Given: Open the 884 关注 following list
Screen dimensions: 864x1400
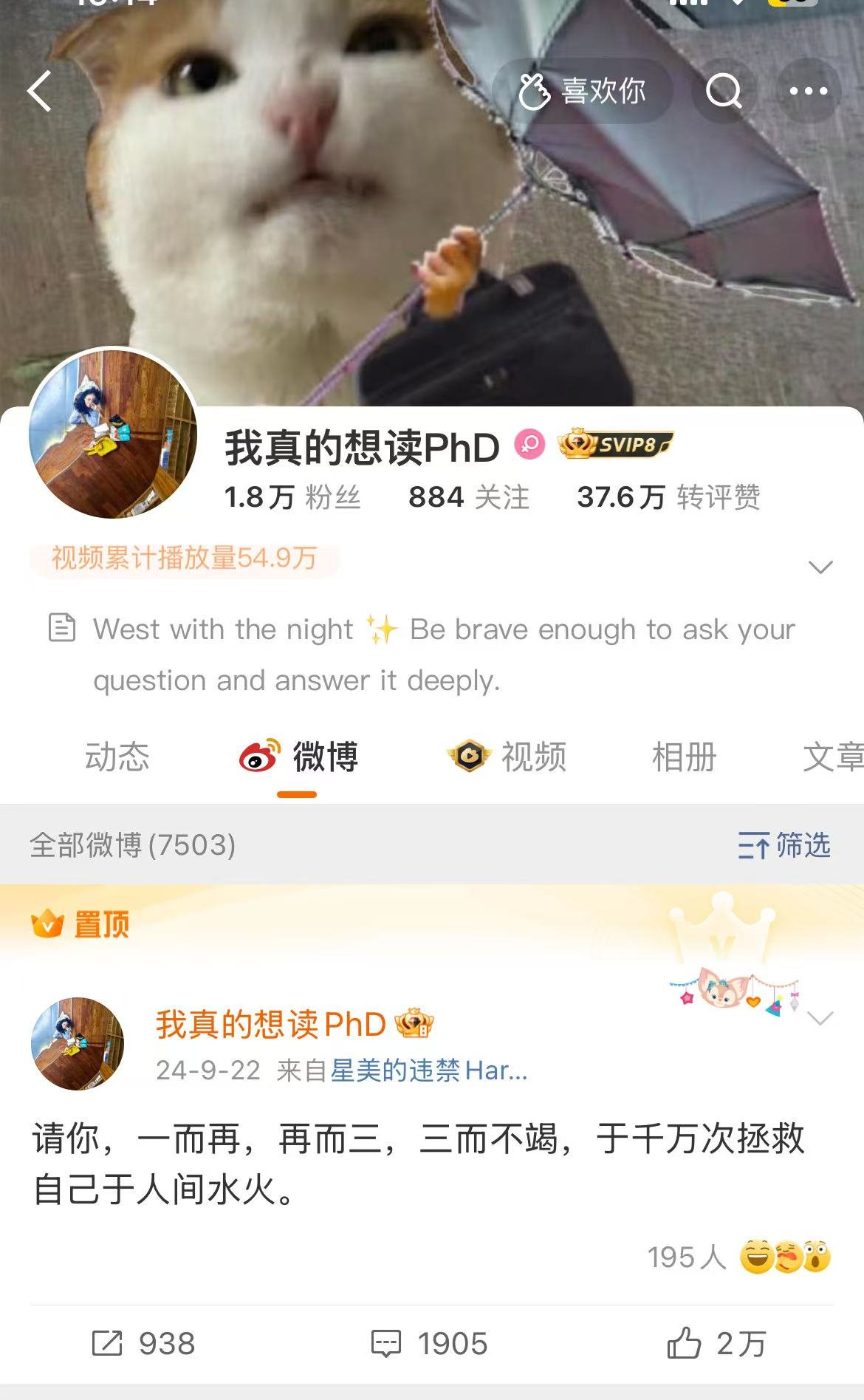Looking at the screenshot, I should [469, 497].
